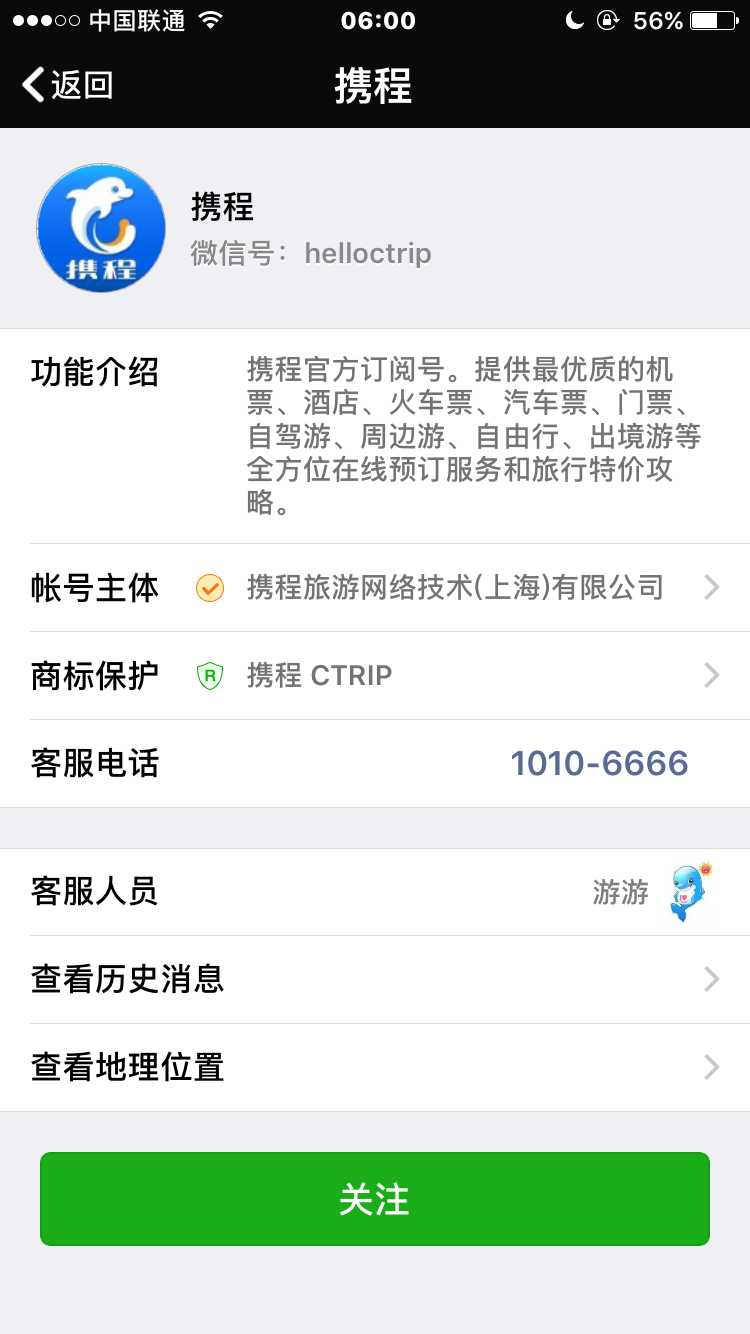Open 帐号主体 company details row
Screen dimensions: 750x1334
[375, 588]
